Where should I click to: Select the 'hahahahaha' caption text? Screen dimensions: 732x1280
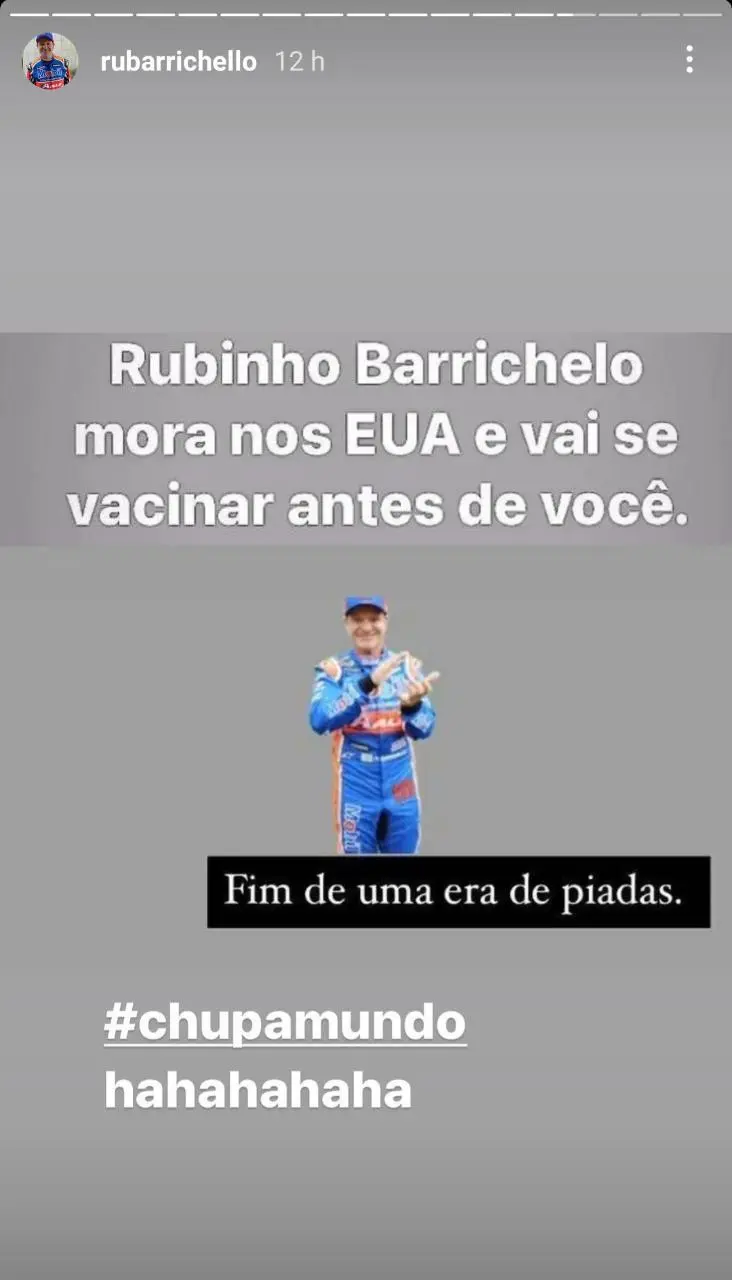pos(255,1089)
